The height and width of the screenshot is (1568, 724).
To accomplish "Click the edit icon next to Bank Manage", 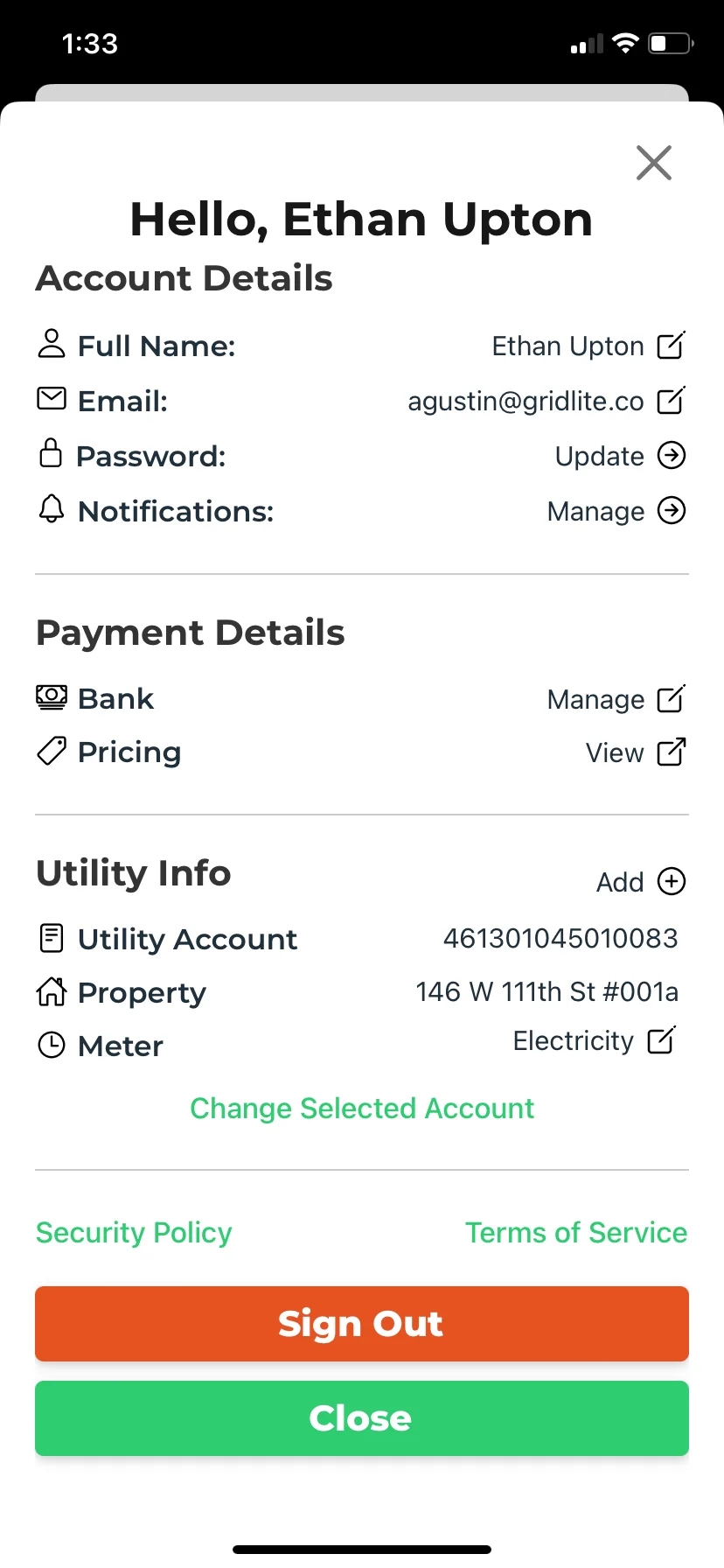I will 670,698.
